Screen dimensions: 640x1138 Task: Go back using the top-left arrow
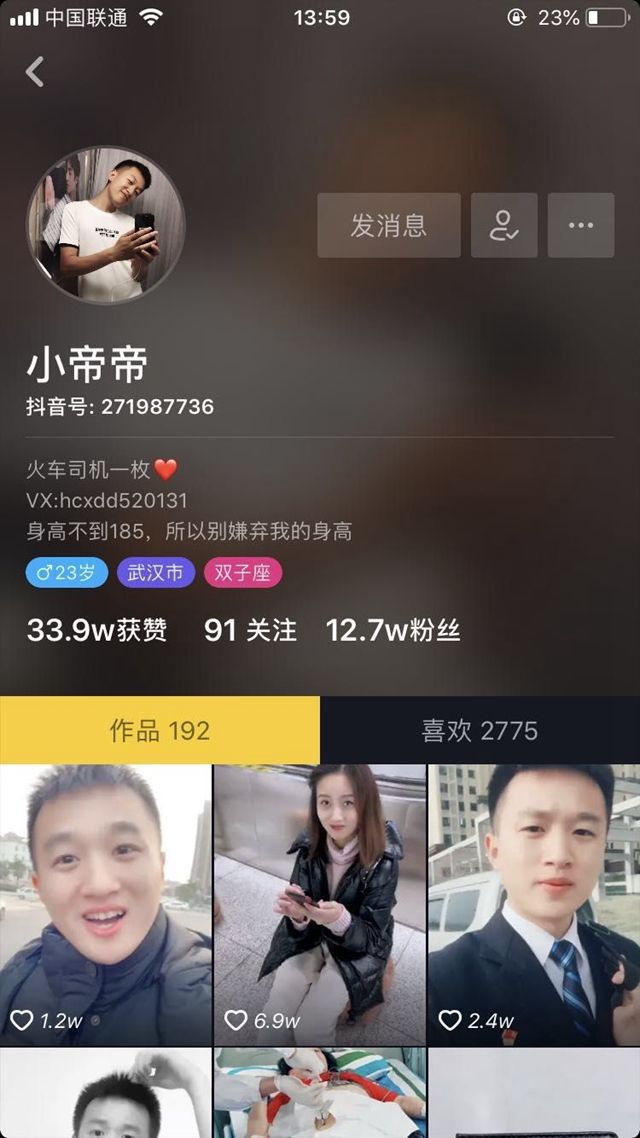[35, 72]
